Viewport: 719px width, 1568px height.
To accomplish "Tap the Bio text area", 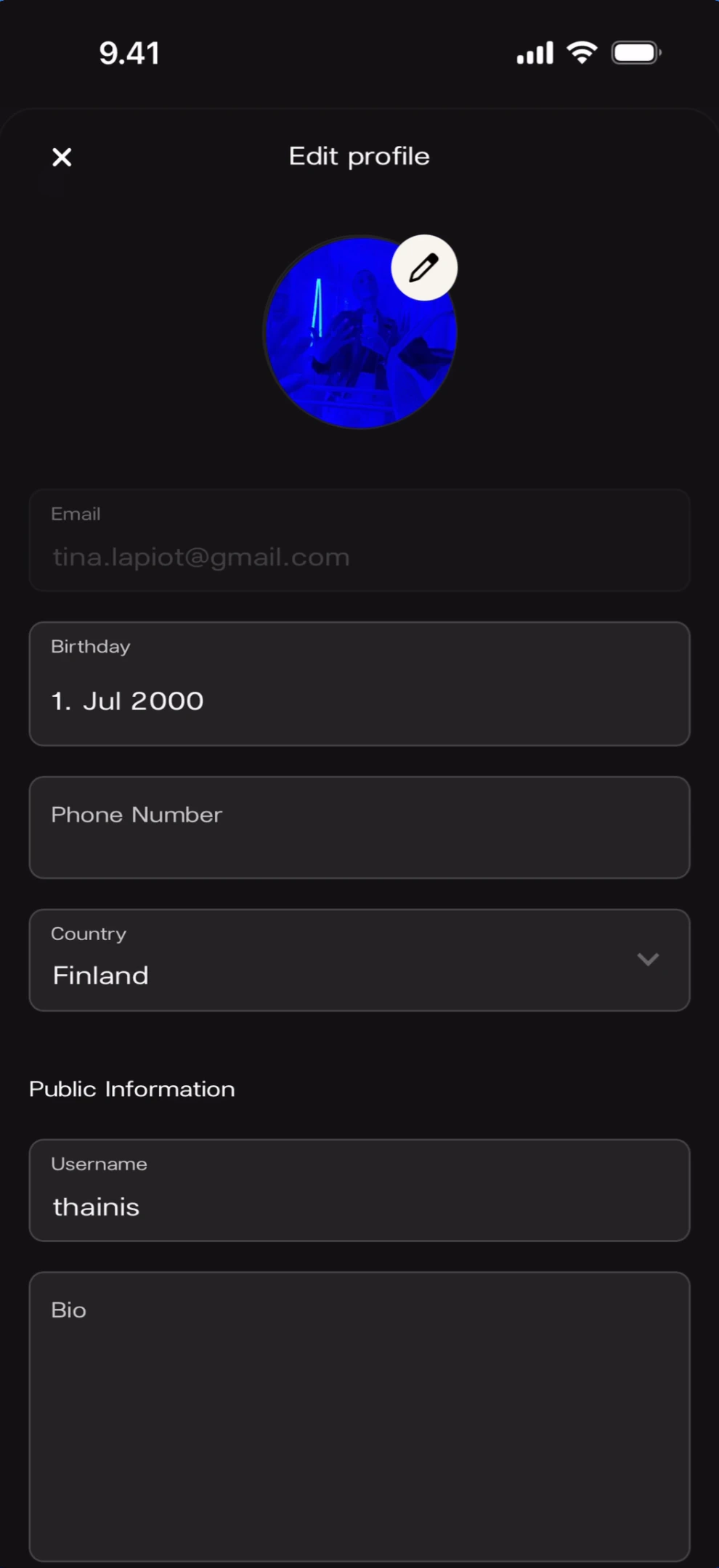I will point(359,1416).
